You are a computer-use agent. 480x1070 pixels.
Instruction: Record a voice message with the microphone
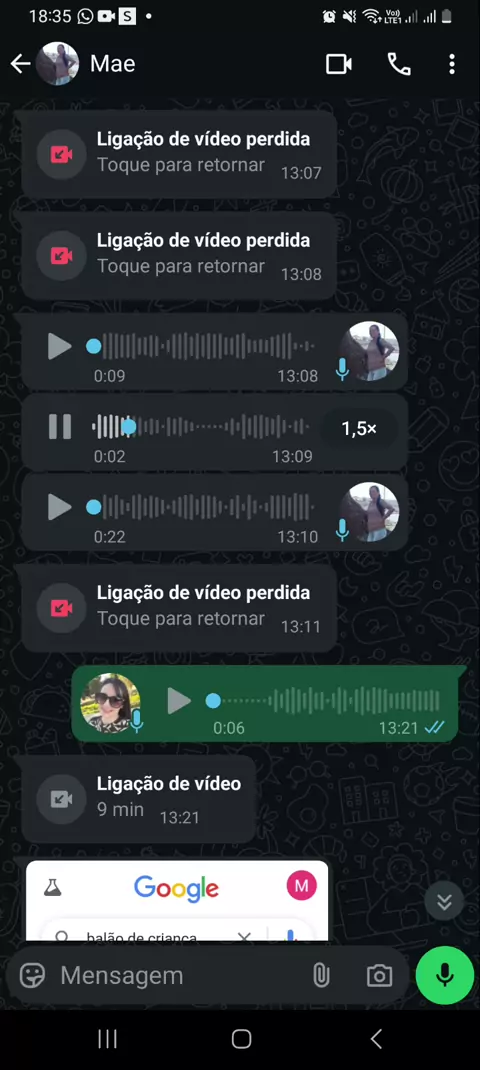[444, 975]
